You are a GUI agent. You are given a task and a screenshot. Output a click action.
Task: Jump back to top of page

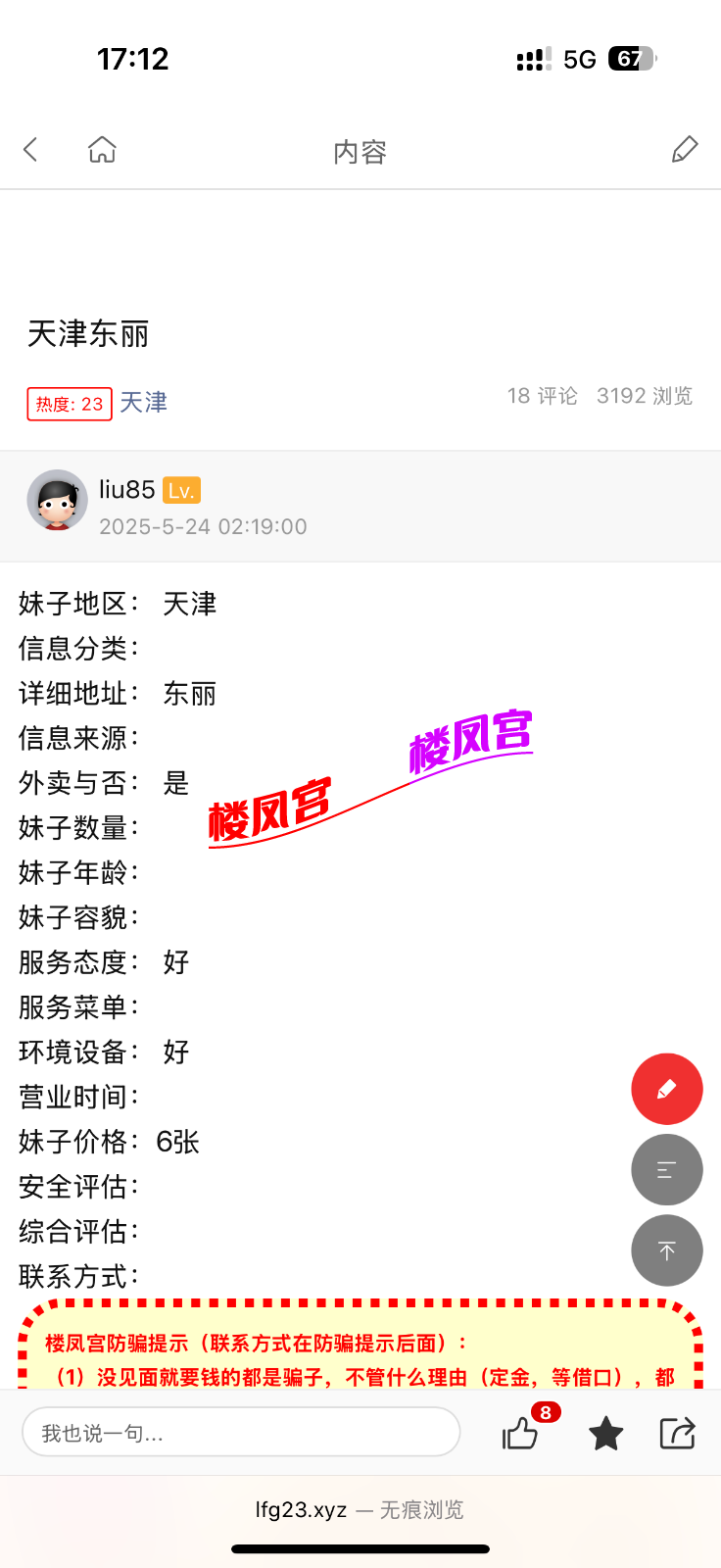coord(666,1250)
